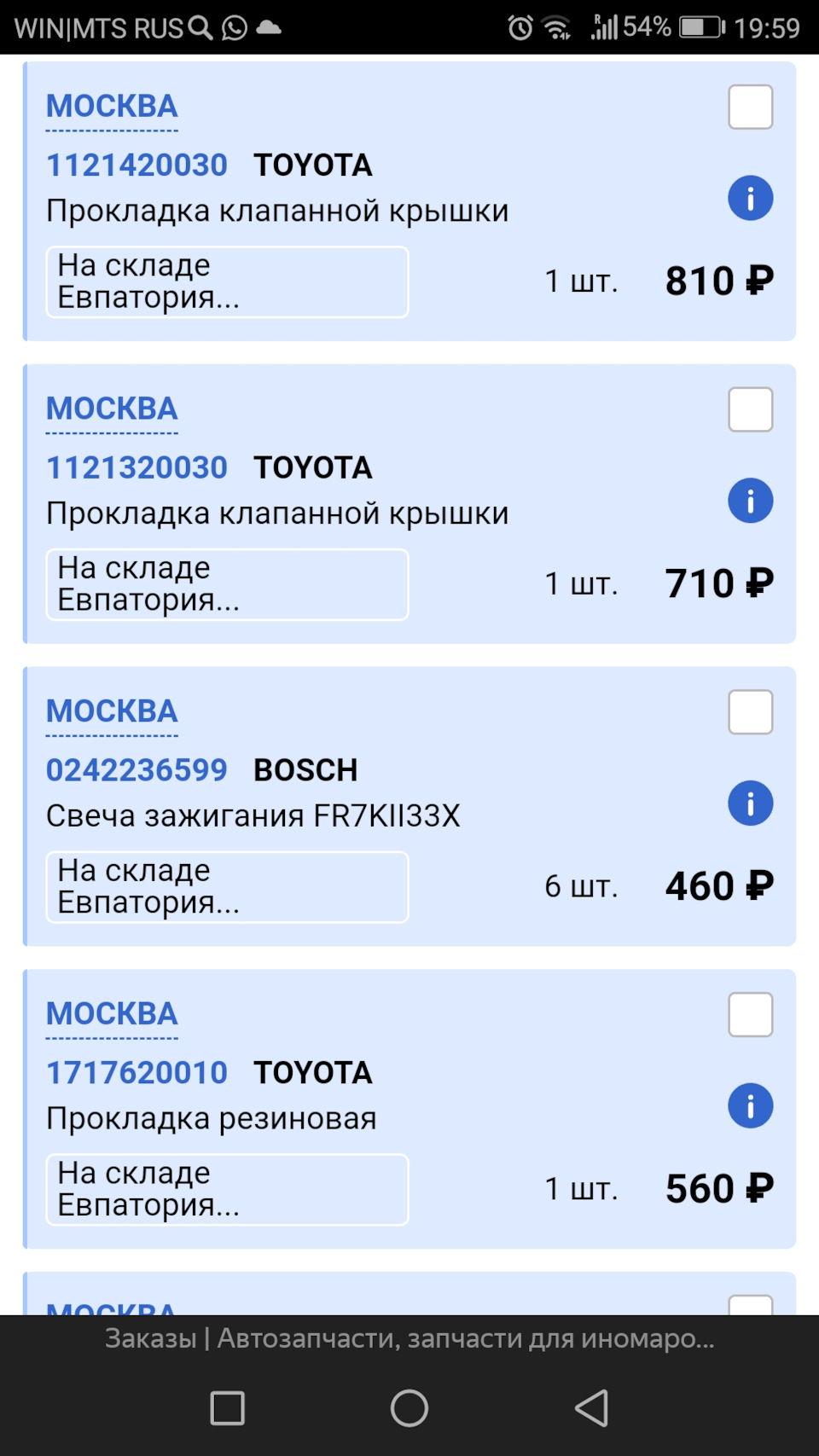The image size is (819, 1456).
Task: Expand Евпатория stock details for spark plugs
Action: click(226, 887)
